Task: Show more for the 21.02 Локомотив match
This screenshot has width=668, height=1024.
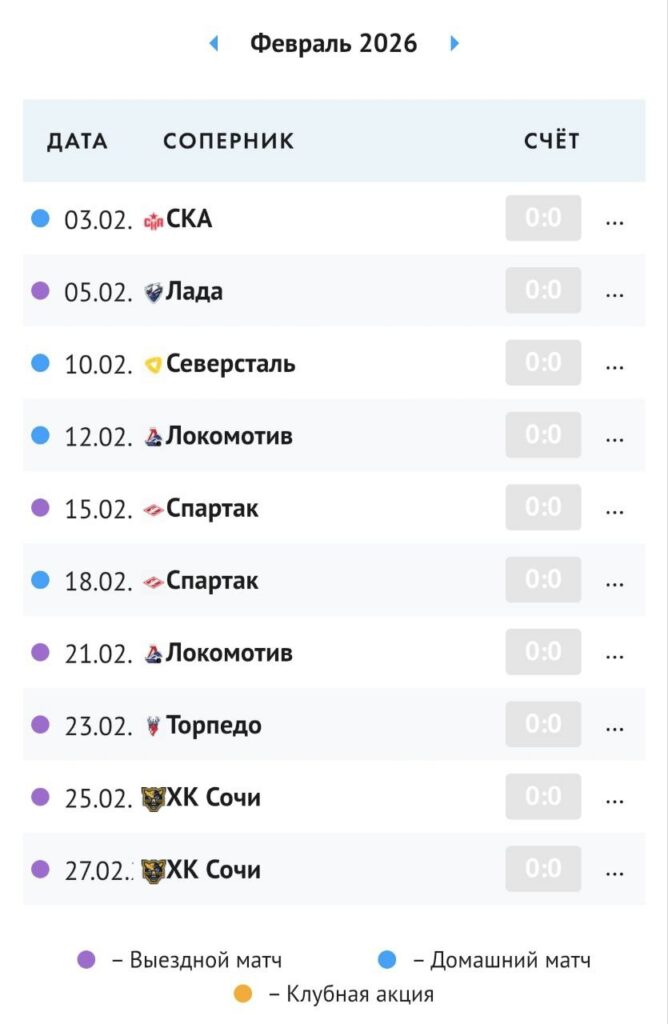Action: [x=615, y=655]
